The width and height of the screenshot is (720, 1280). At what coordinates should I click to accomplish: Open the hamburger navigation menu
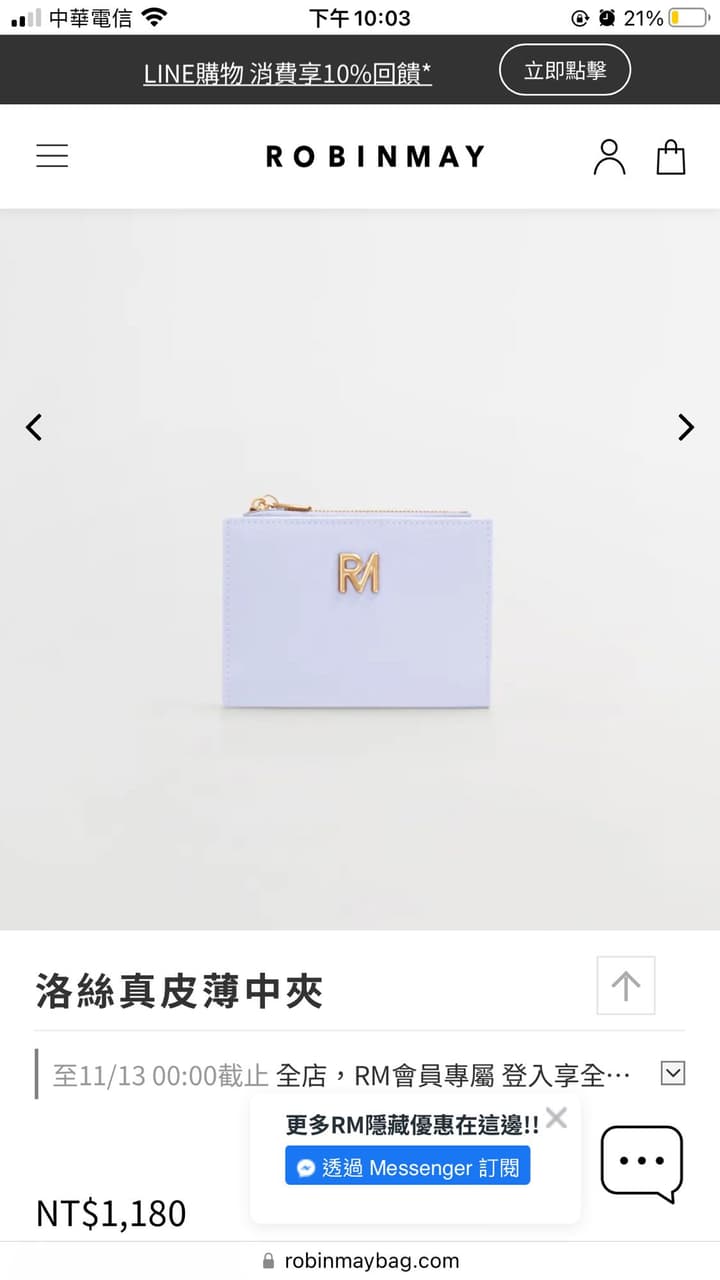(52, 156)
